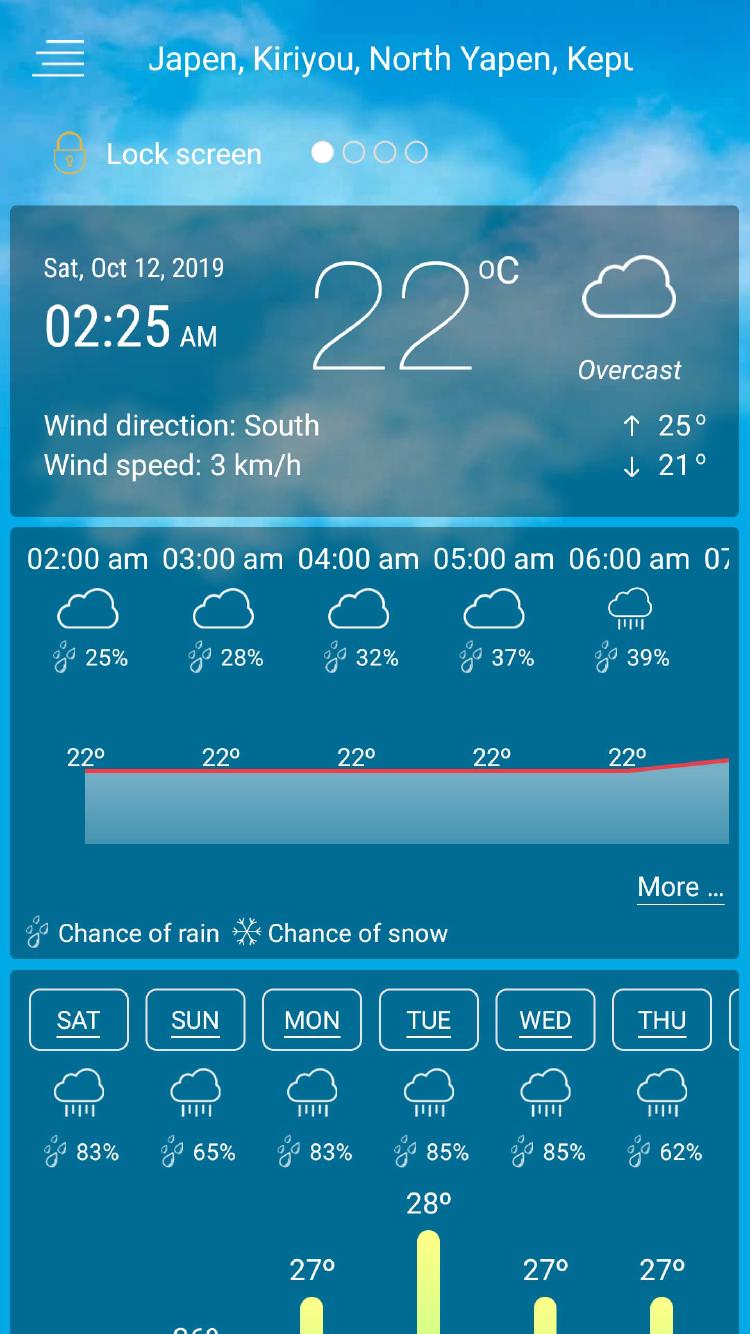
Task: Click the chance of rain droplet legend icon
Action: pos(36,932)
